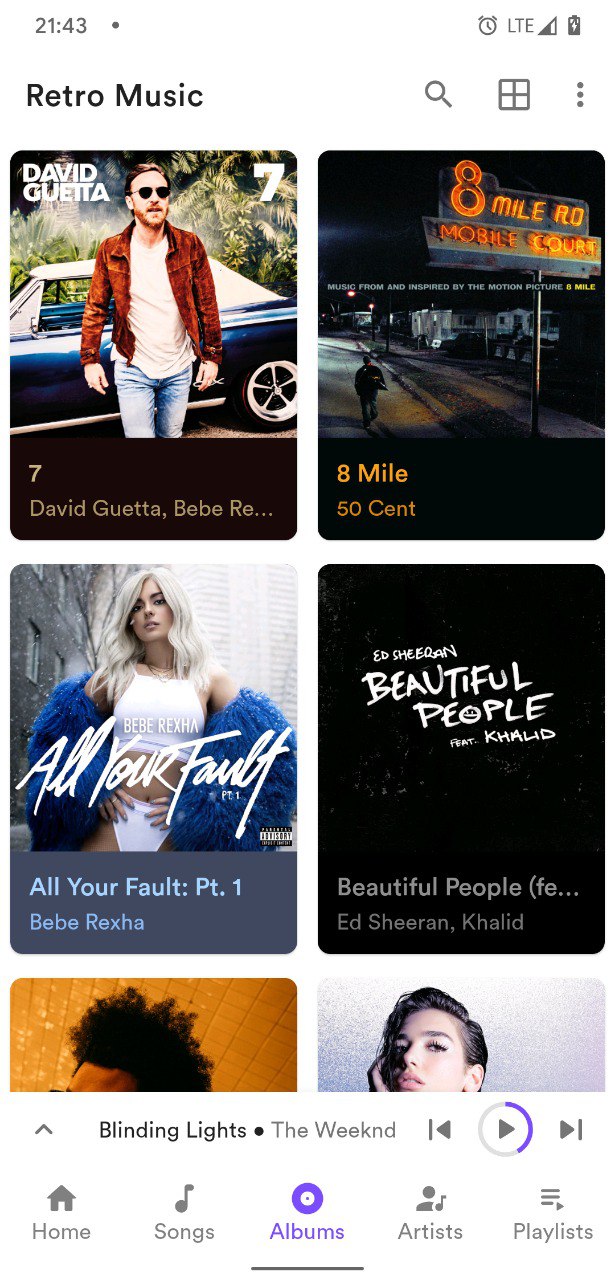Screen dimensions: 615x1280
Task: Open the overflow menu
Action: (580, 95)
